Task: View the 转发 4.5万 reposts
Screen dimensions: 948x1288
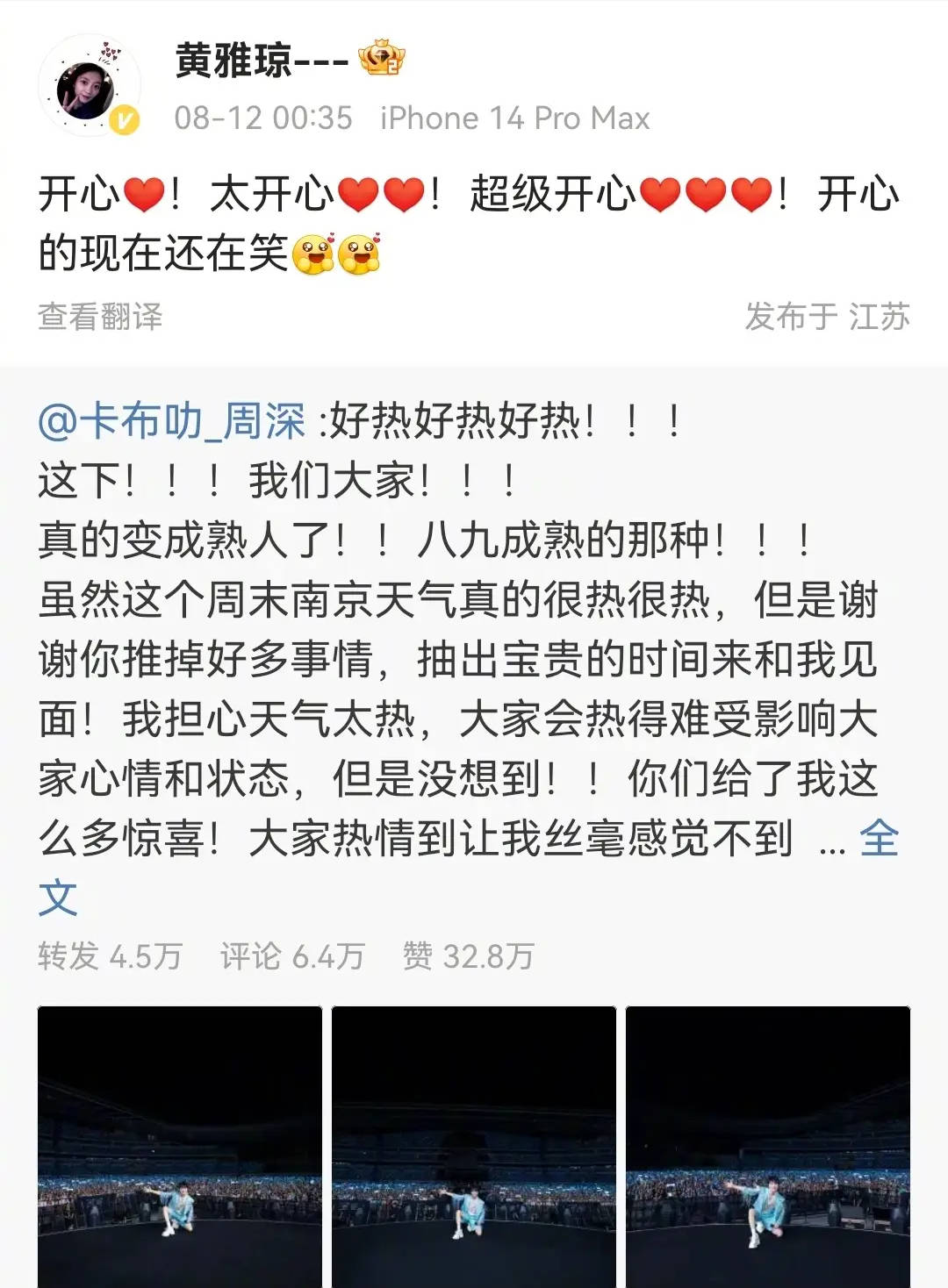Action: pyautogui.click(x=110, y=956)
